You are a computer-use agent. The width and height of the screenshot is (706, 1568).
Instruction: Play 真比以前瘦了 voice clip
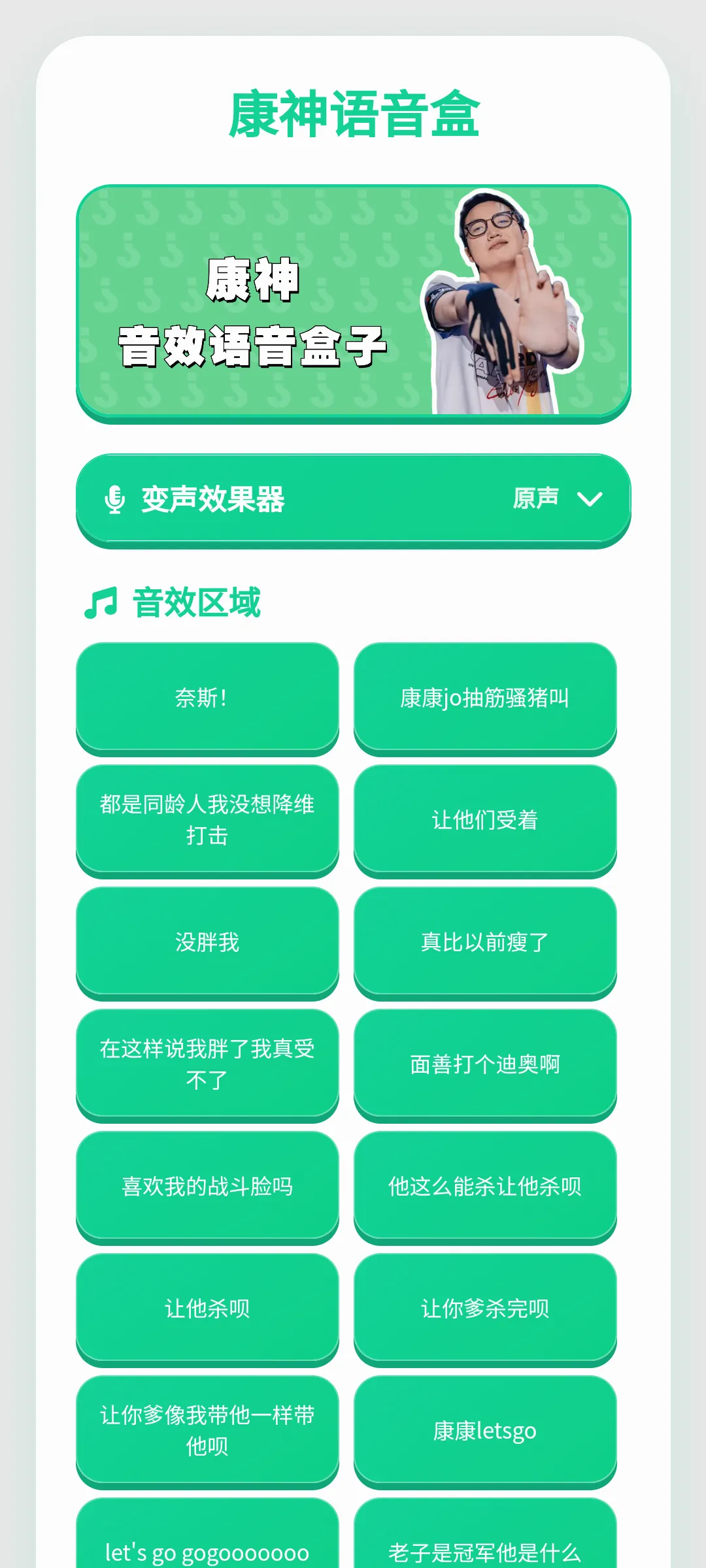pos(485,942)
